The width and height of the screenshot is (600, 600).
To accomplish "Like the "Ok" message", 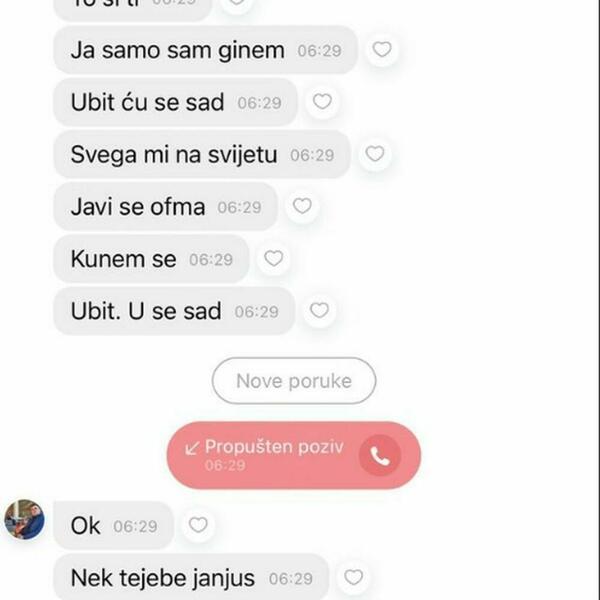I will (198, 525).
